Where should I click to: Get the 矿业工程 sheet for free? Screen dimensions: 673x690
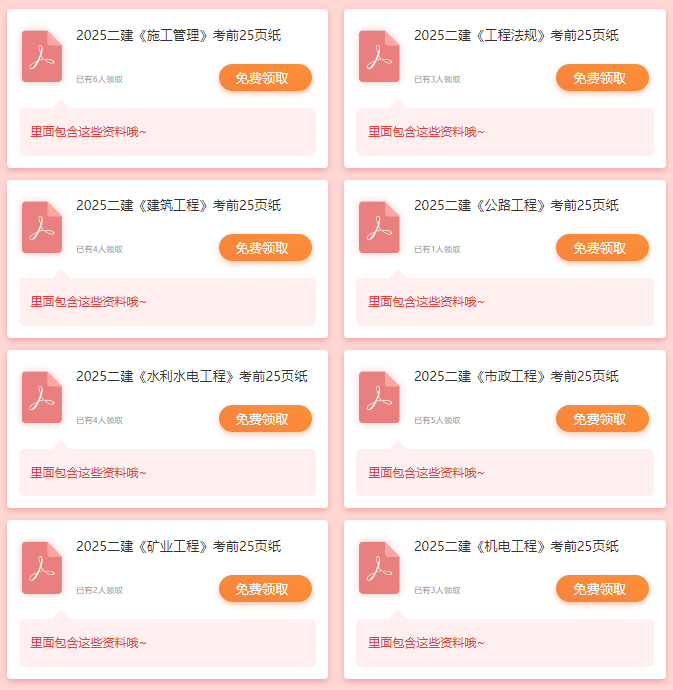tap(265, 589)
